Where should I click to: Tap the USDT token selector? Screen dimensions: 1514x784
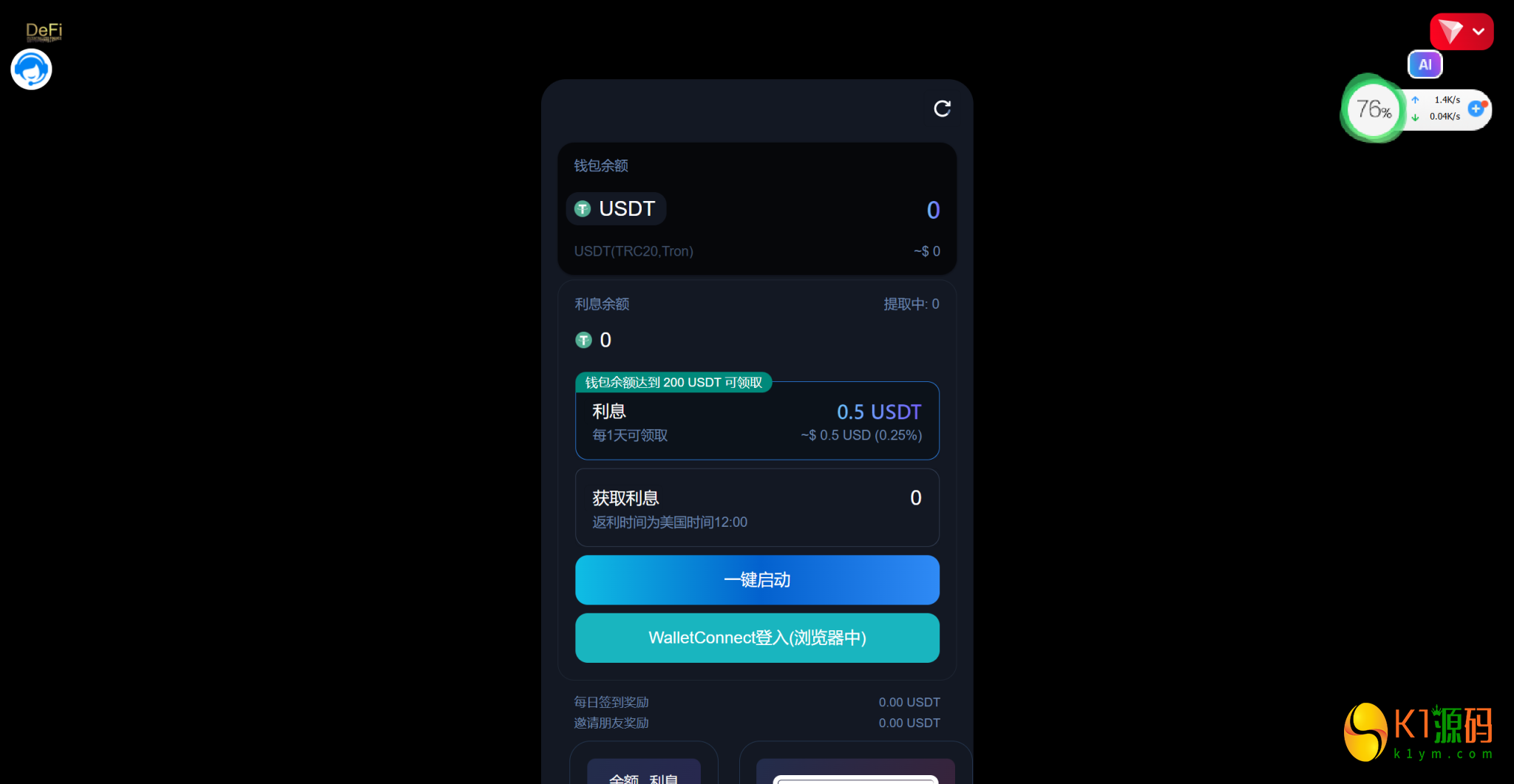coord(616,209)
